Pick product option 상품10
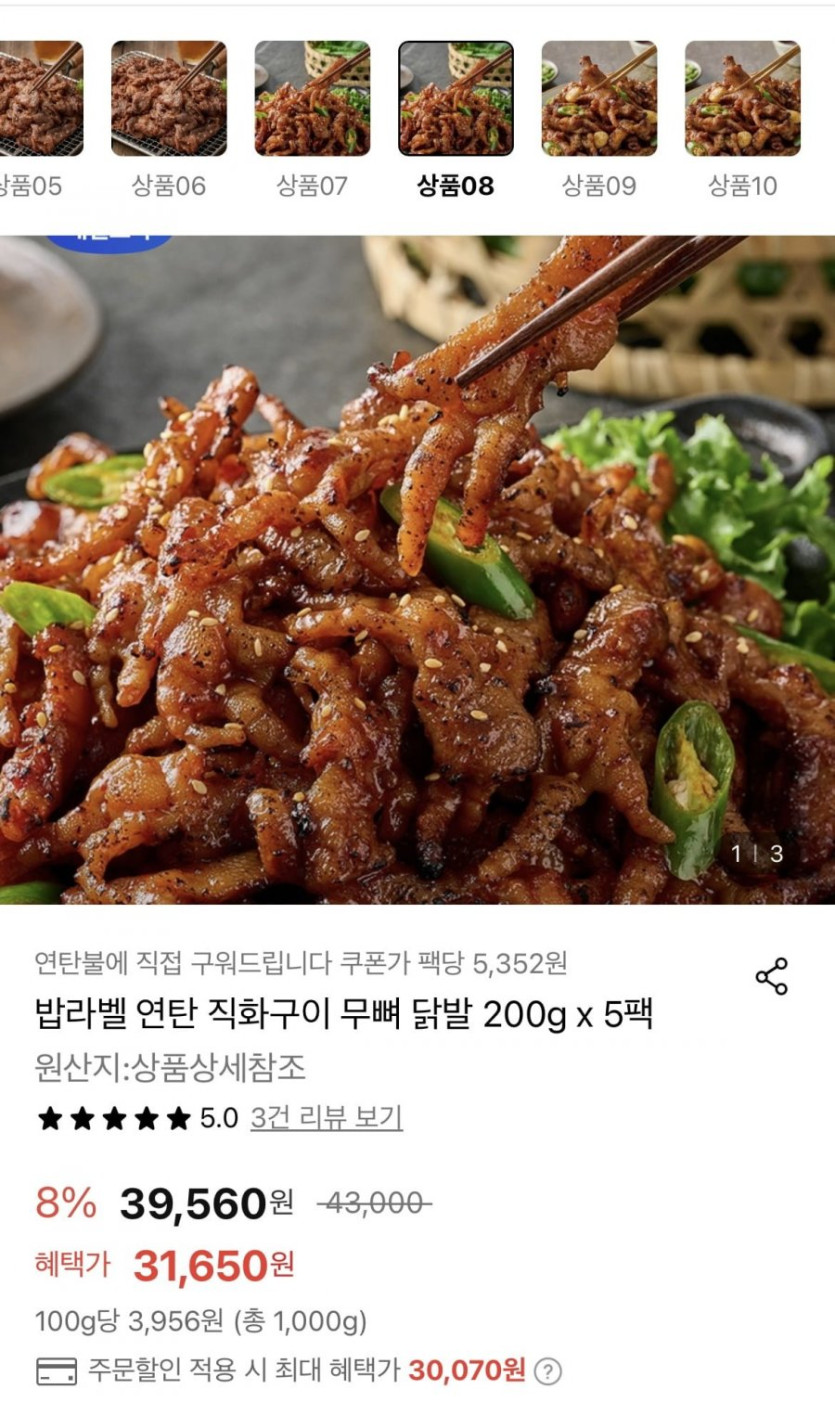 tap(742, 99)
